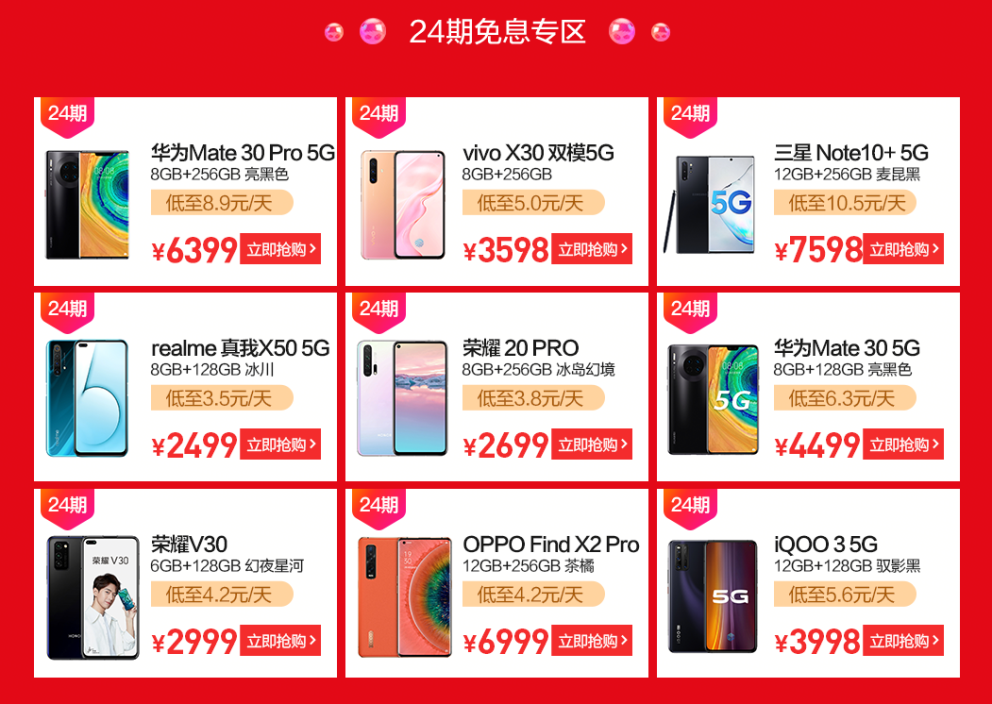The image size is (992, 704).
Task: Buy the 华为Mate 30 5G now
Action: [x=903, y=445]
